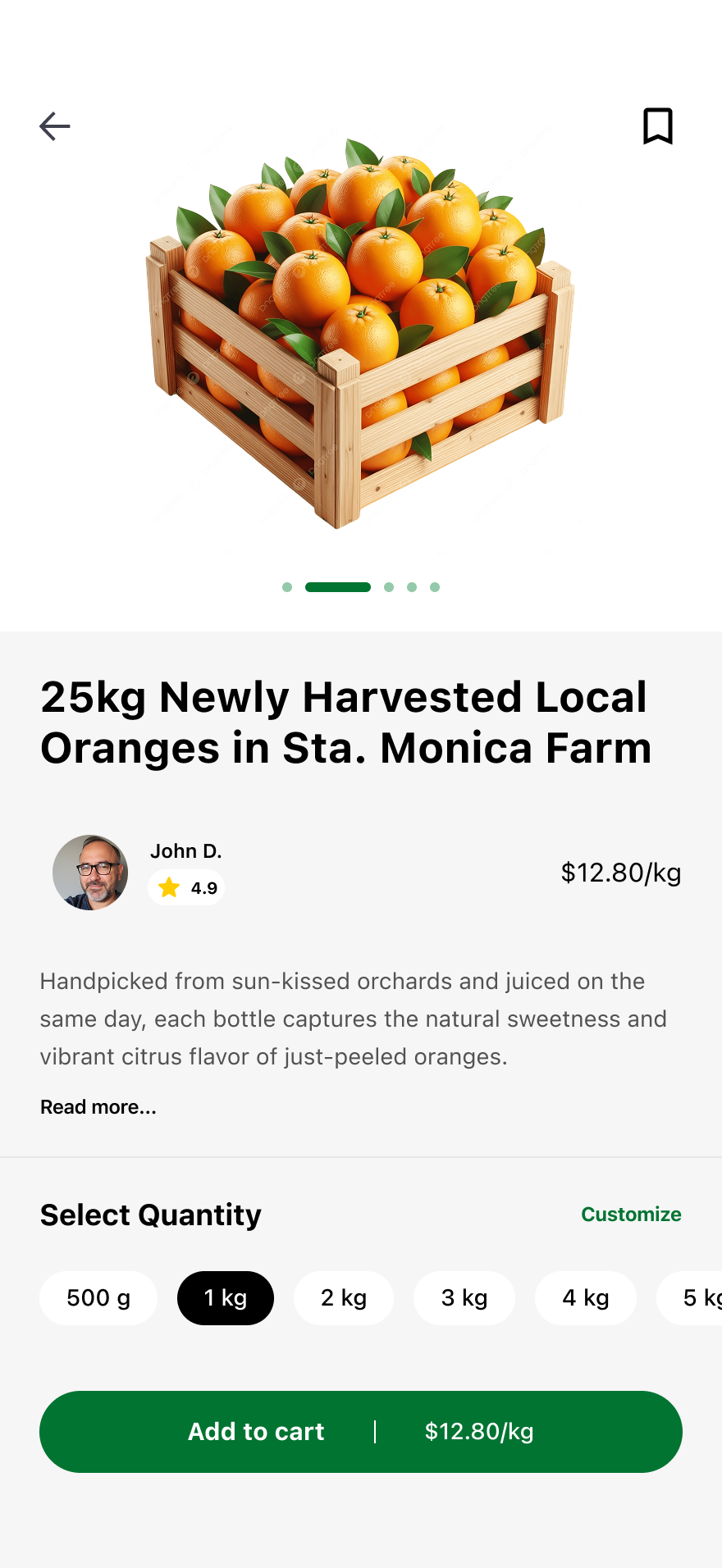Select the 3 kg quantity
Viewport: 722px width, 1568px height.
pos(464,1297)
